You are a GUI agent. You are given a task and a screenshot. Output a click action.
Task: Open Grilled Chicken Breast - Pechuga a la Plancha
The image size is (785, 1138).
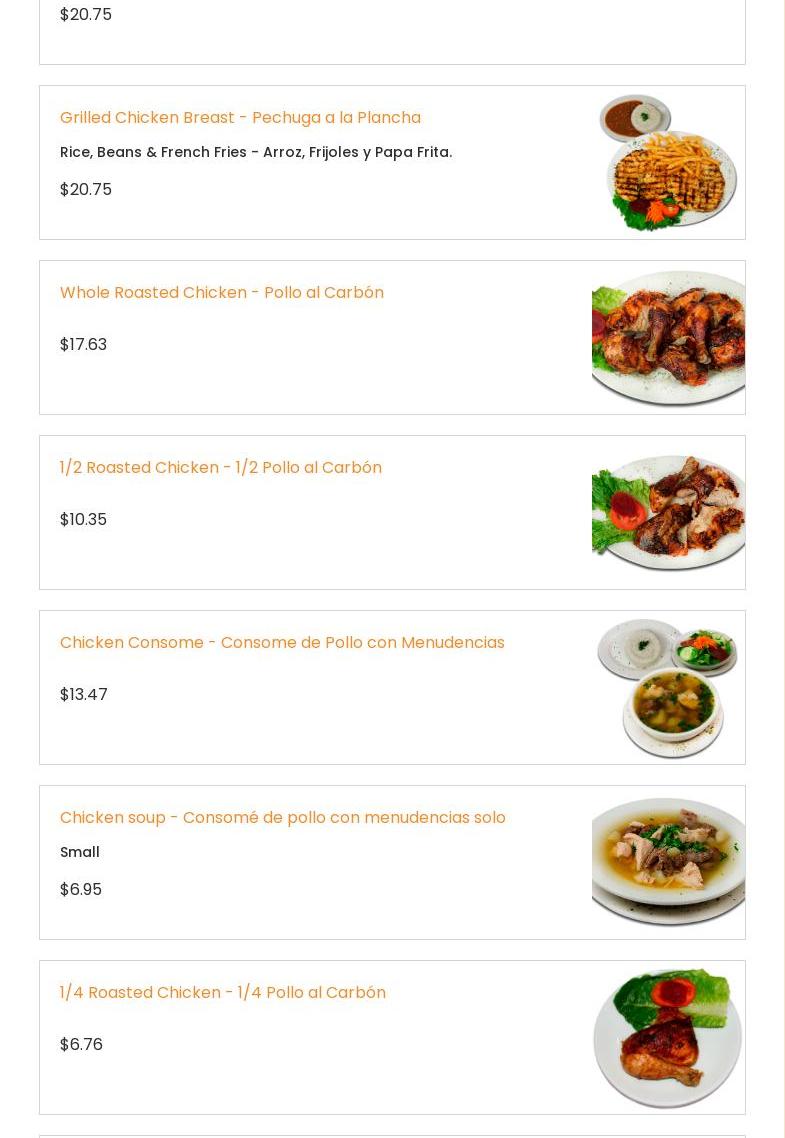pos(240,118)
